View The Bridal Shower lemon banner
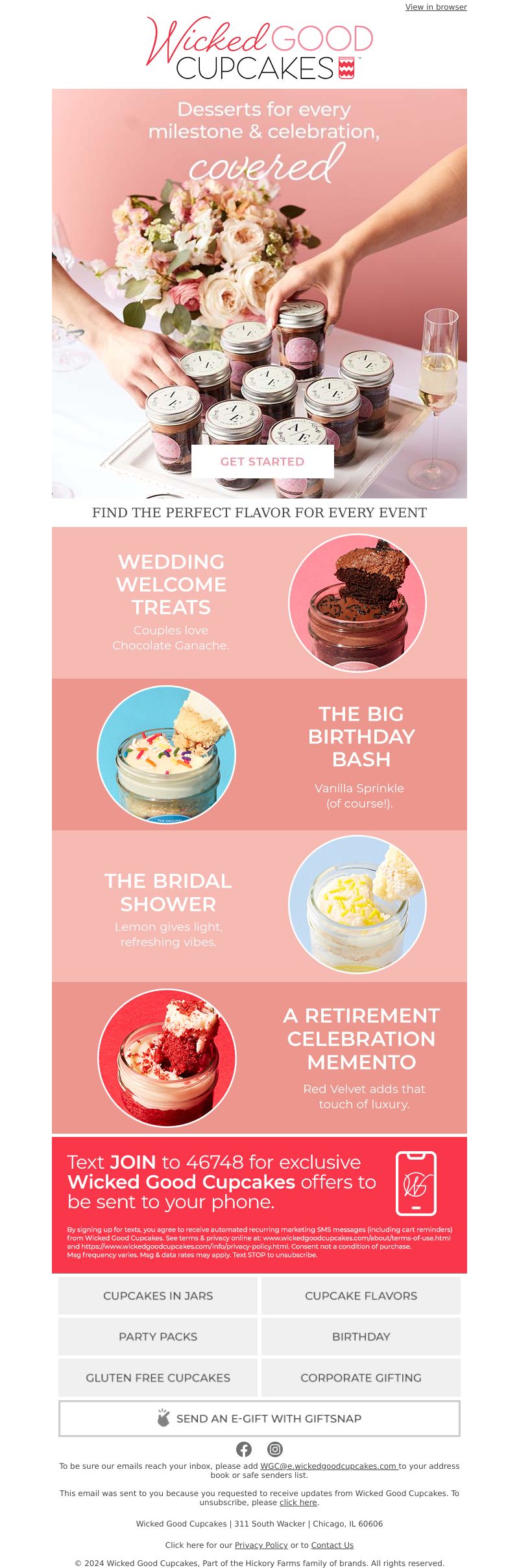 click(259, 906)
